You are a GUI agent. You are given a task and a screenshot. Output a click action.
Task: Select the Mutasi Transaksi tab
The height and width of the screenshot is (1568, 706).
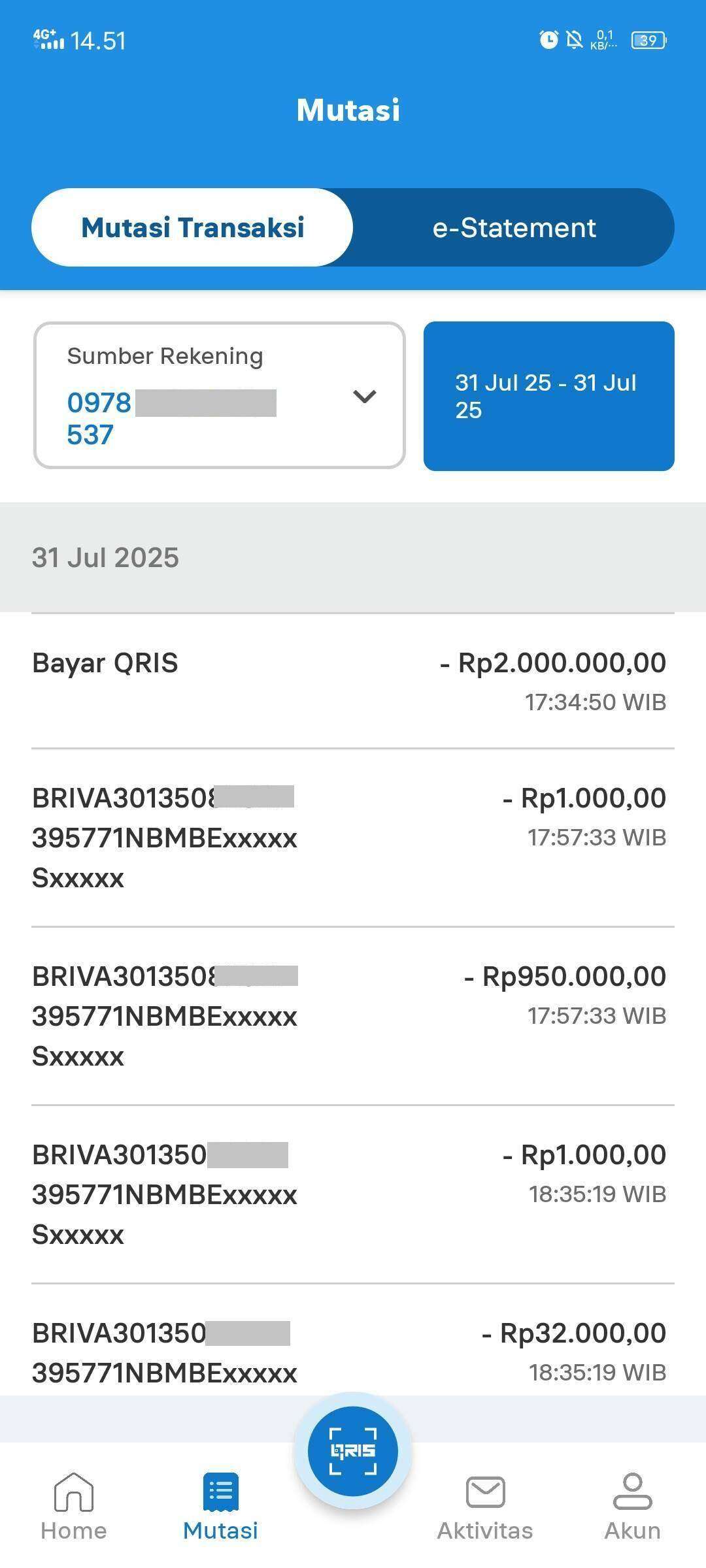pos(192,227)
